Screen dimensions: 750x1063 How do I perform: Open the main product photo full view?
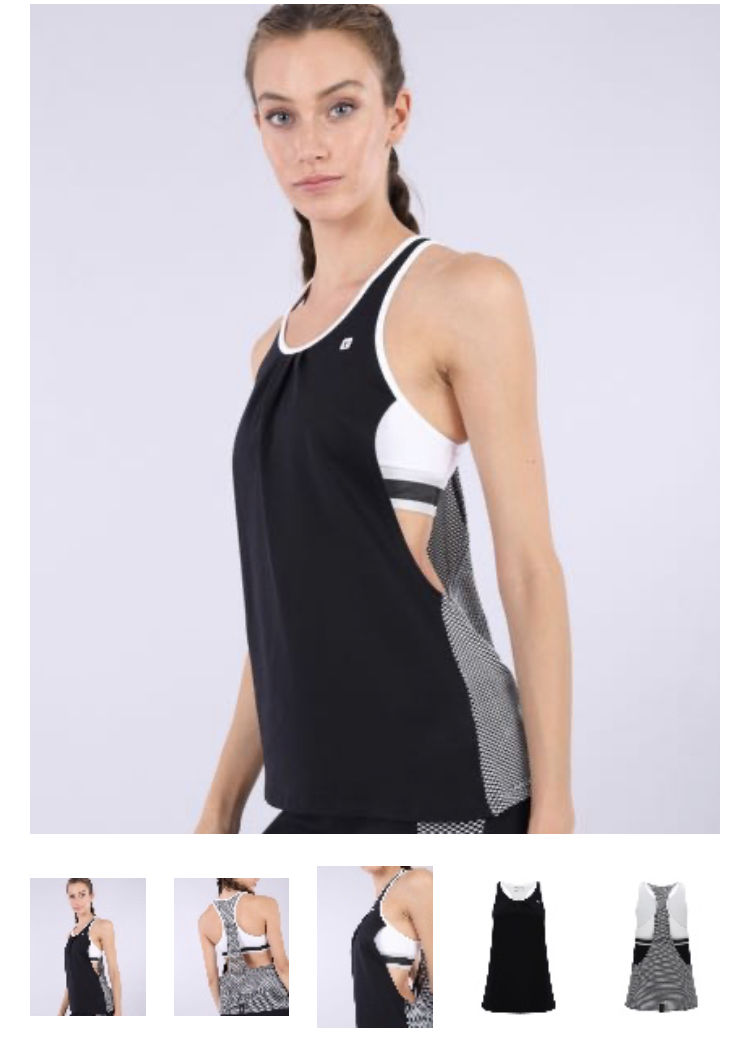click(x=374, y=418)
